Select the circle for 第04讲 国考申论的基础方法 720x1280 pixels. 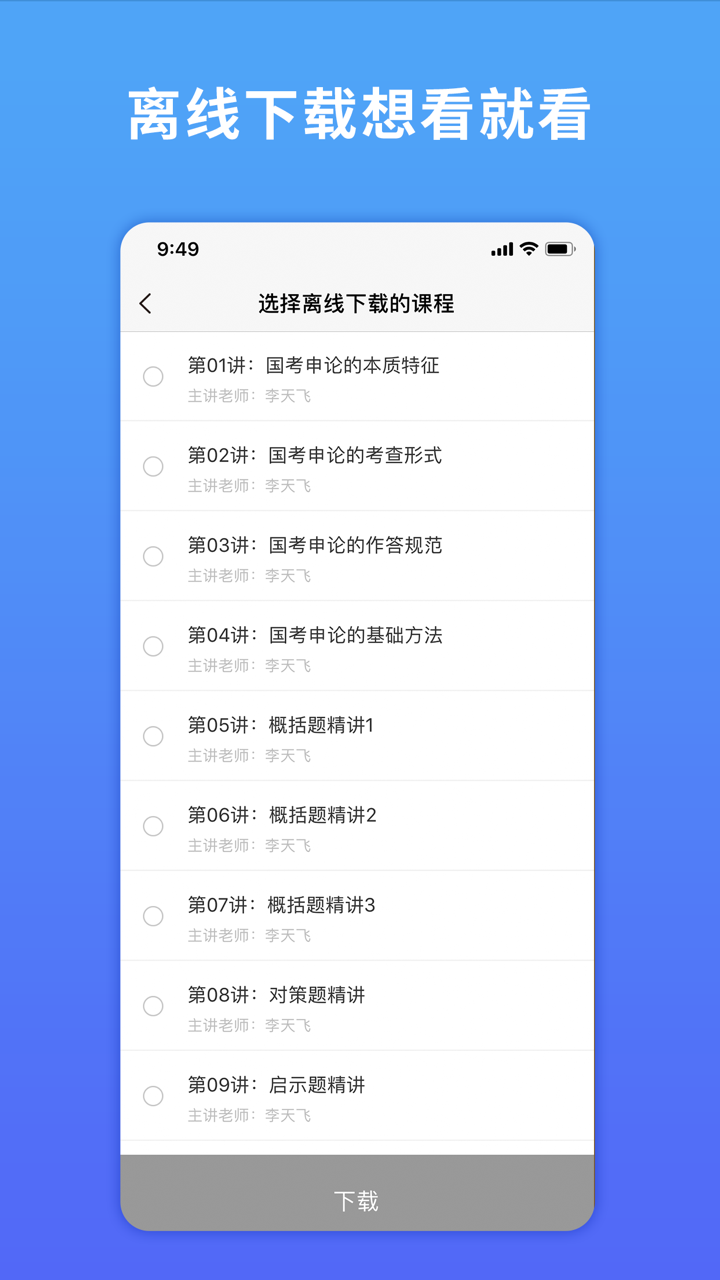pyautogui.click(x=153, y=647)
